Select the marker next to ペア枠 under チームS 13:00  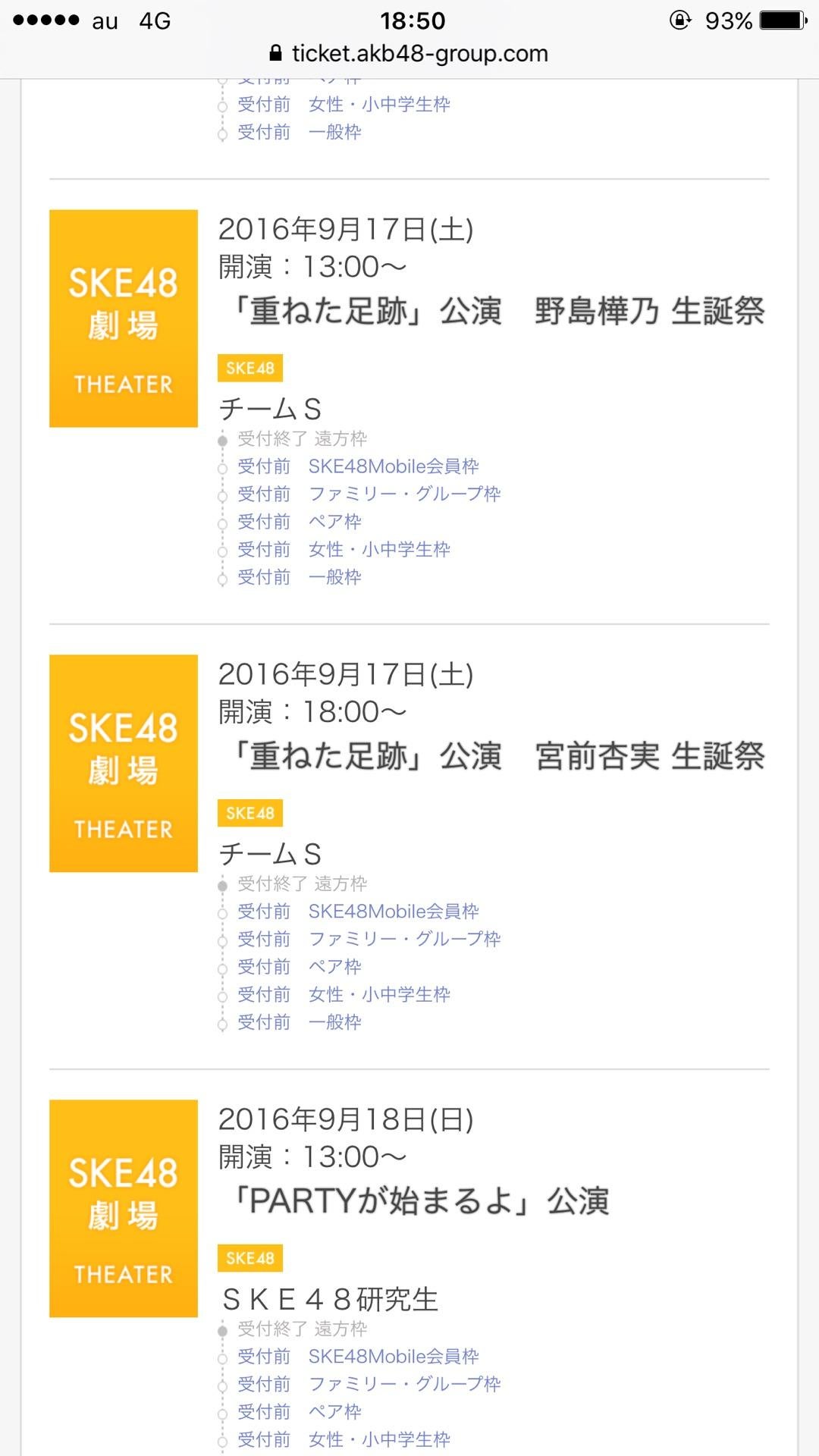tap(221, 521)
